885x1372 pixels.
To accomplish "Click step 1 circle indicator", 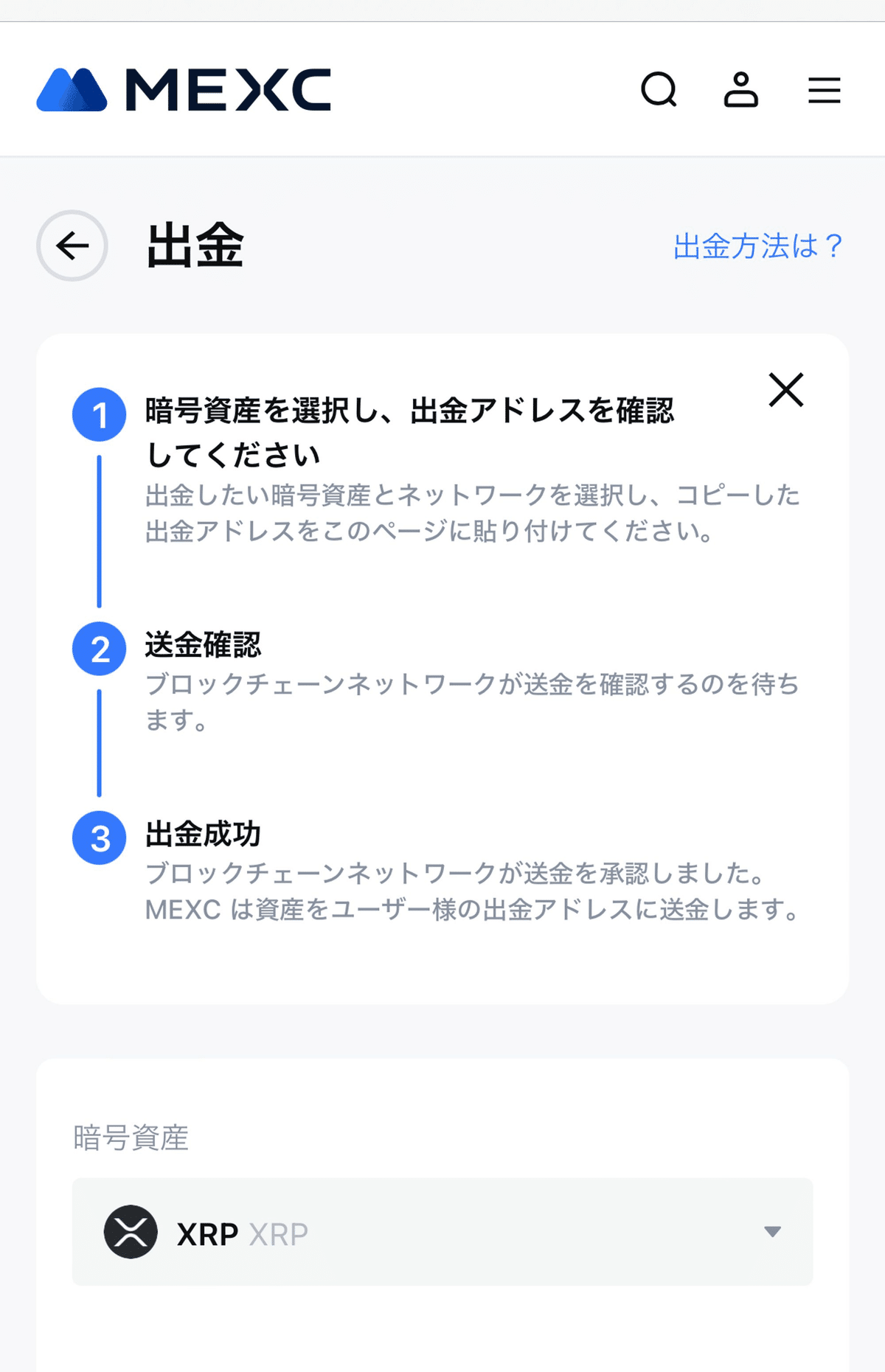I will (98, 415).
